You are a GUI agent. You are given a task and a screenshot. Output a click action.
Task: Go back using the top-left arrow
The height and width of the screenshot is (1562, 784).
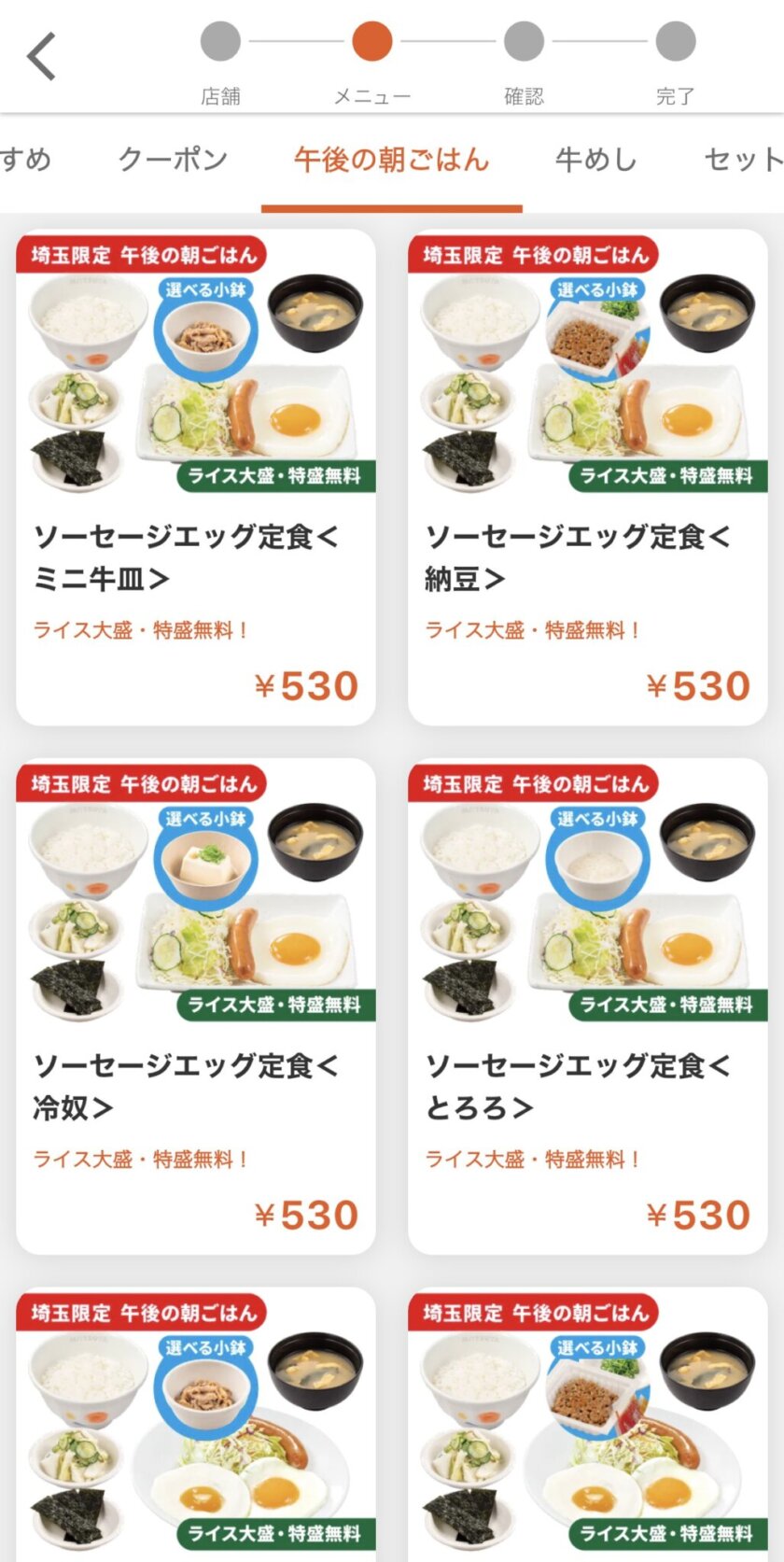point(42,56)
